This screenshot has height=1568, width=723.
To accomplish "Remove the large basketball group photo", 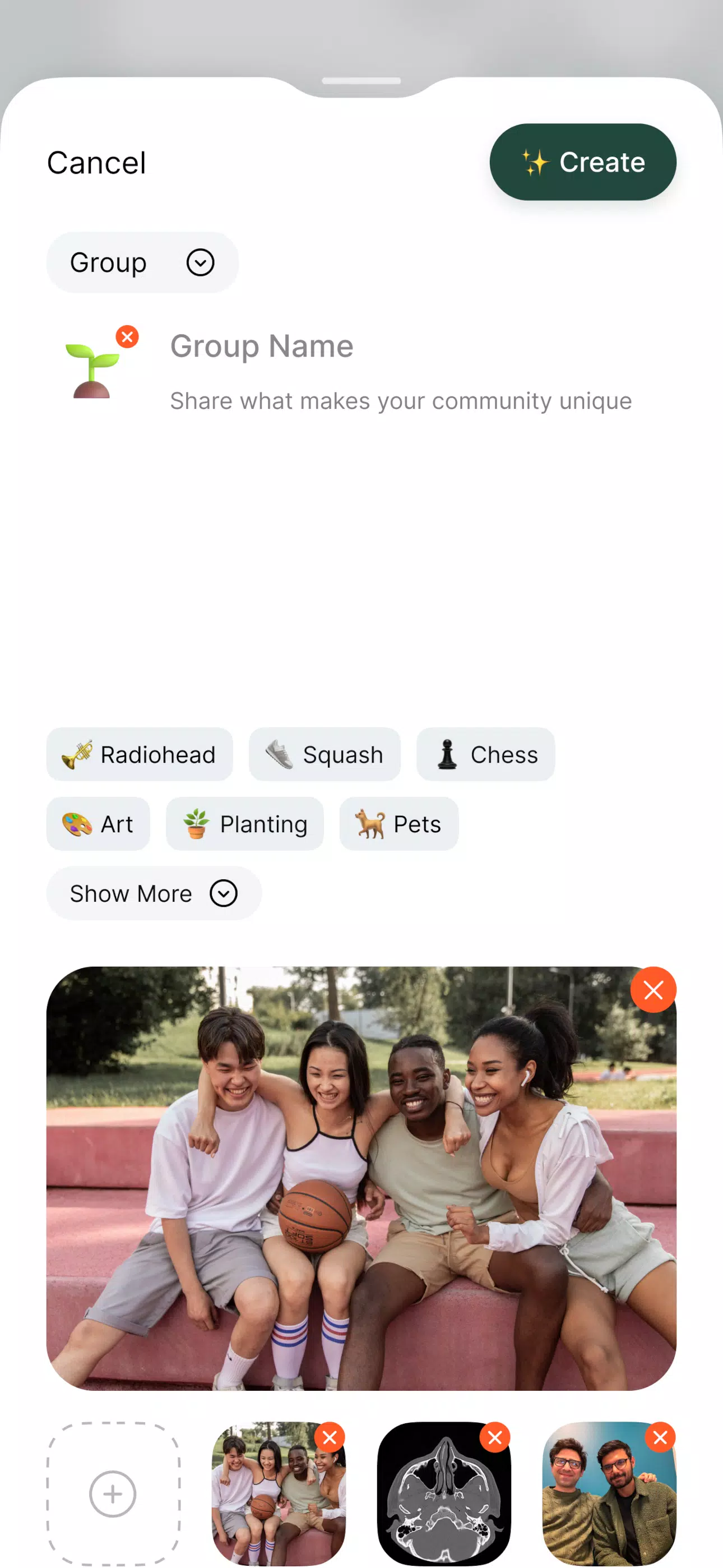I will pos(653,990).
